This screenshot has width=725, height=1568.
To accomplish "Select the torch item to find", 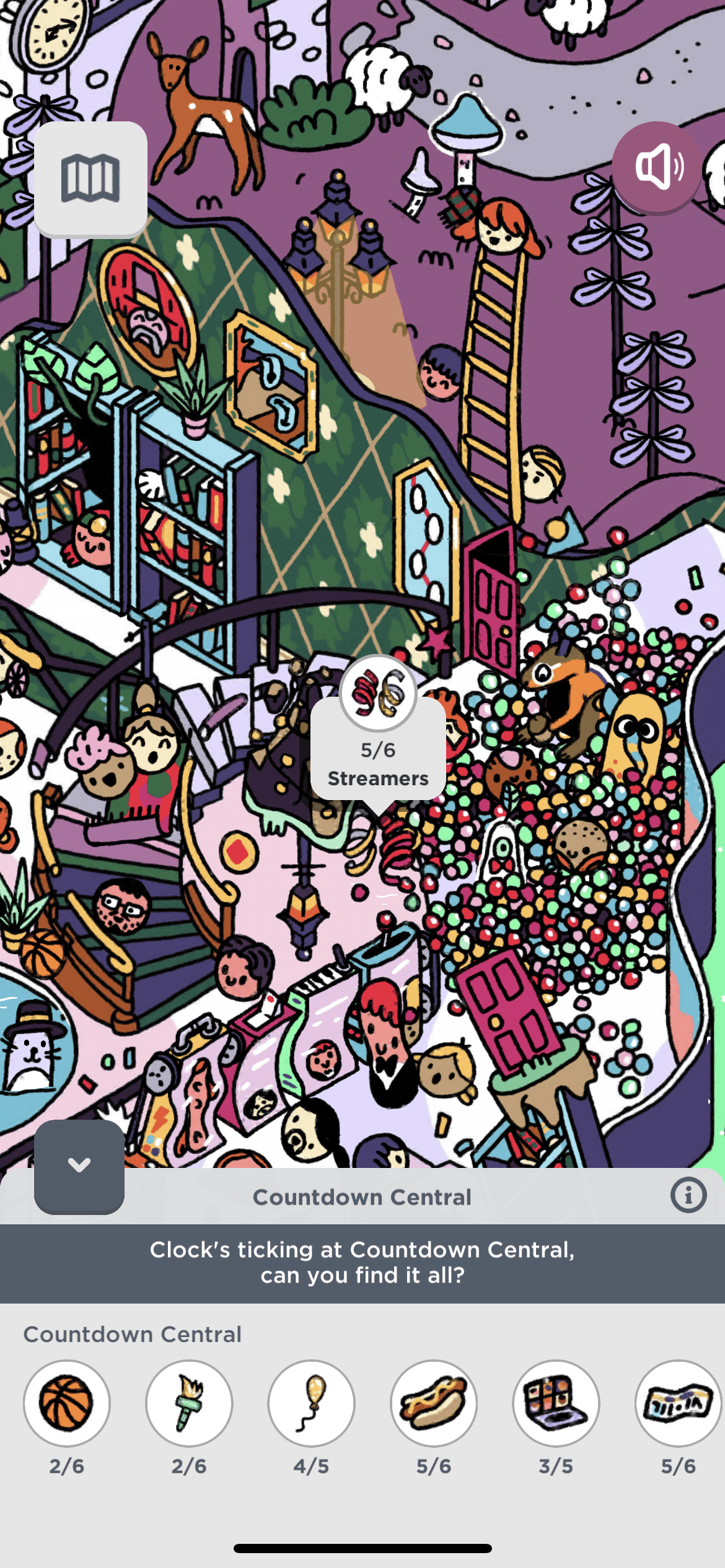I will coord(189,1403).
